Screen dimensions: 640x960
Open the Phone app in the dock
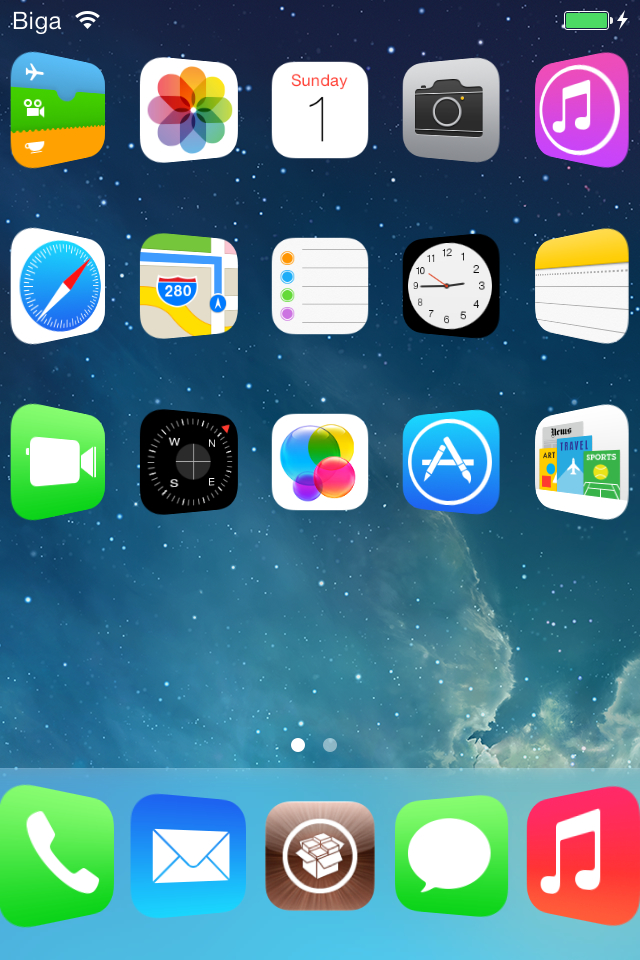(58, 856)
